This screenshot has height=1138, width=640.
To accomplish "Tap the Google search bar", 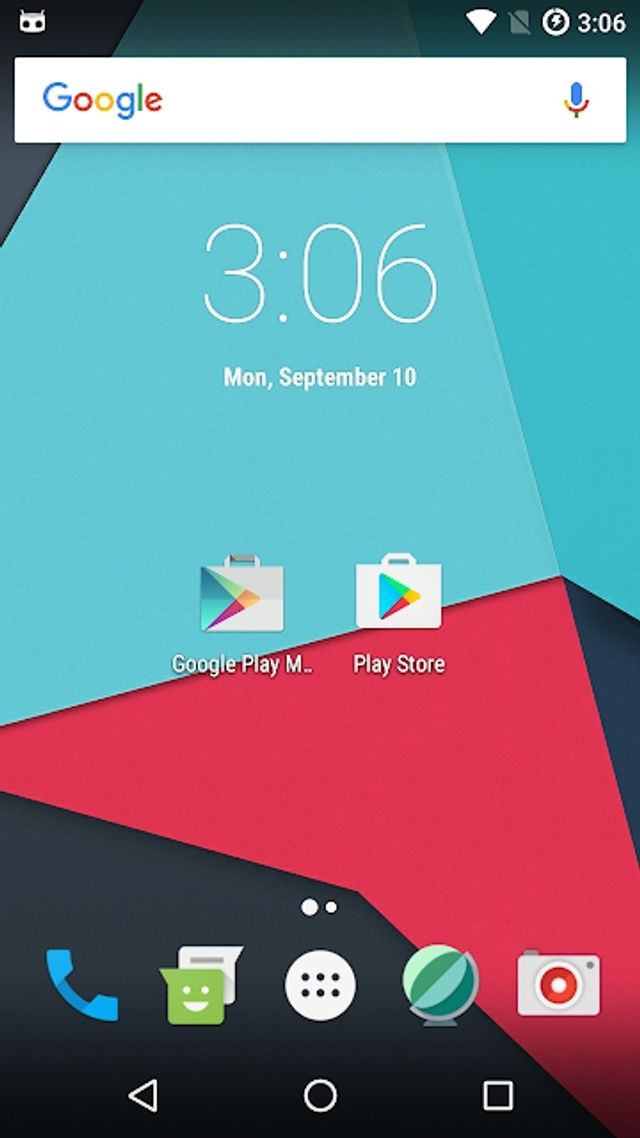I will 300,100.
